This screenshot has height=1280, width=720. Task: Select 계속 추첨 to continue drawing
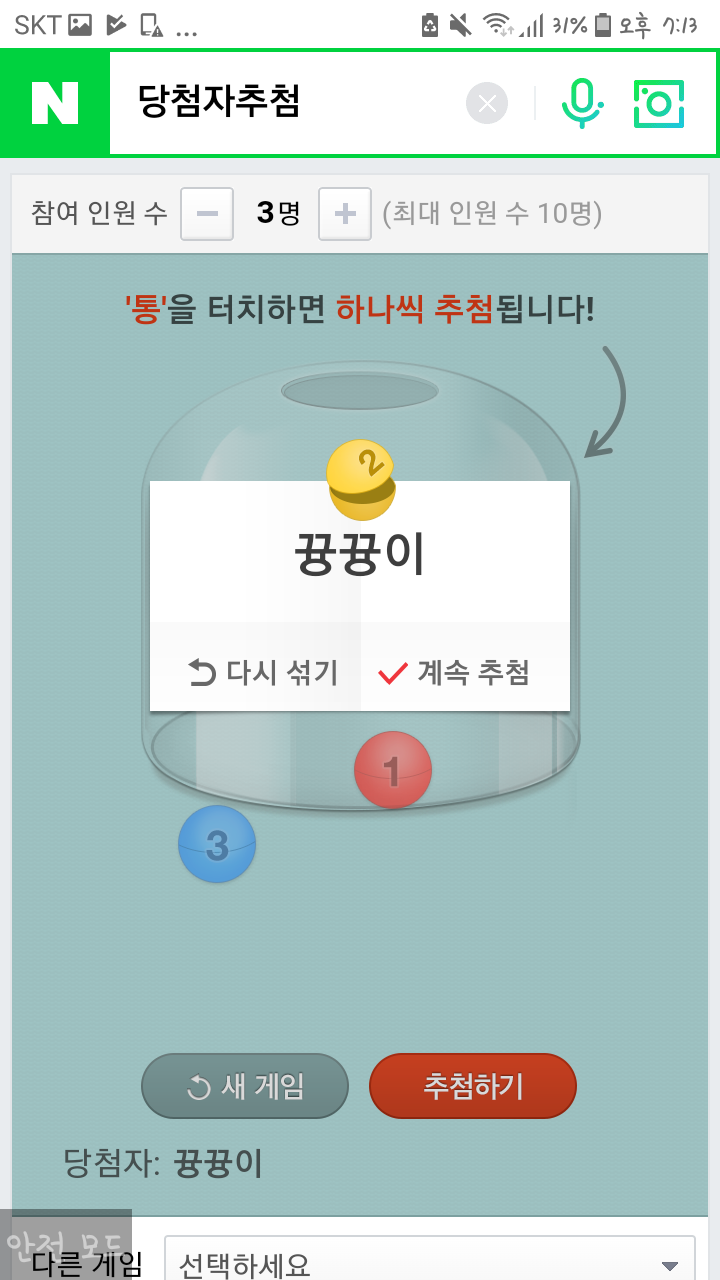(x=455, y=673)
